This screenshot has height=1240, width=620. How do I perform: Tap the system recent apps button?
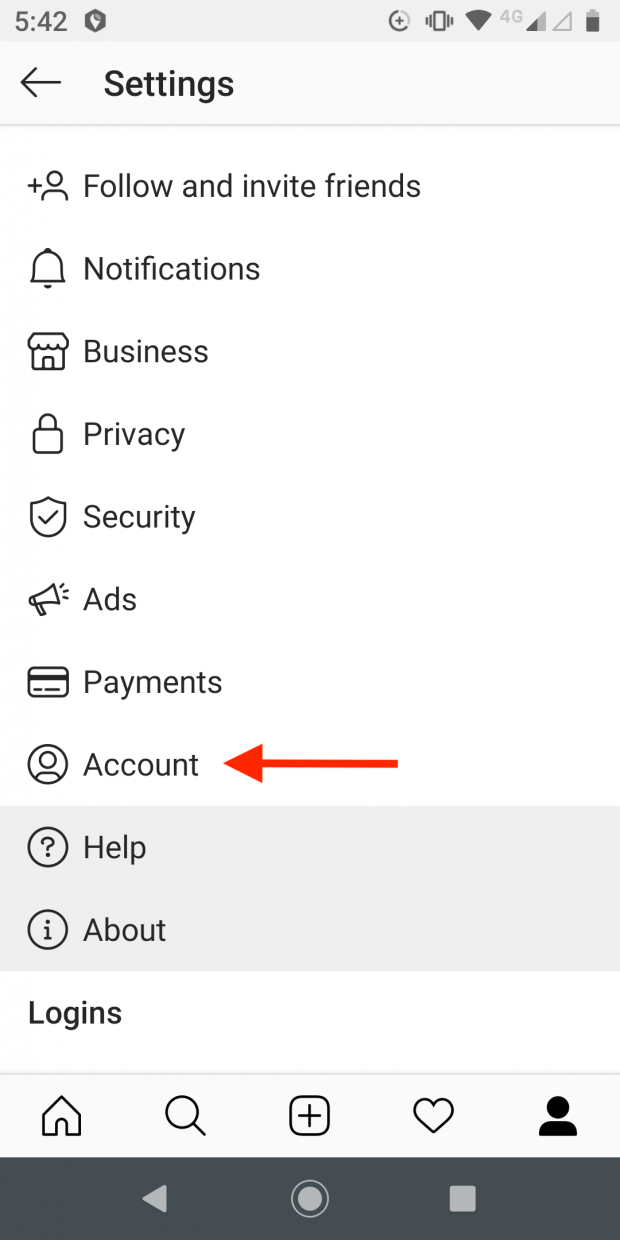(x=462, y=1198)
